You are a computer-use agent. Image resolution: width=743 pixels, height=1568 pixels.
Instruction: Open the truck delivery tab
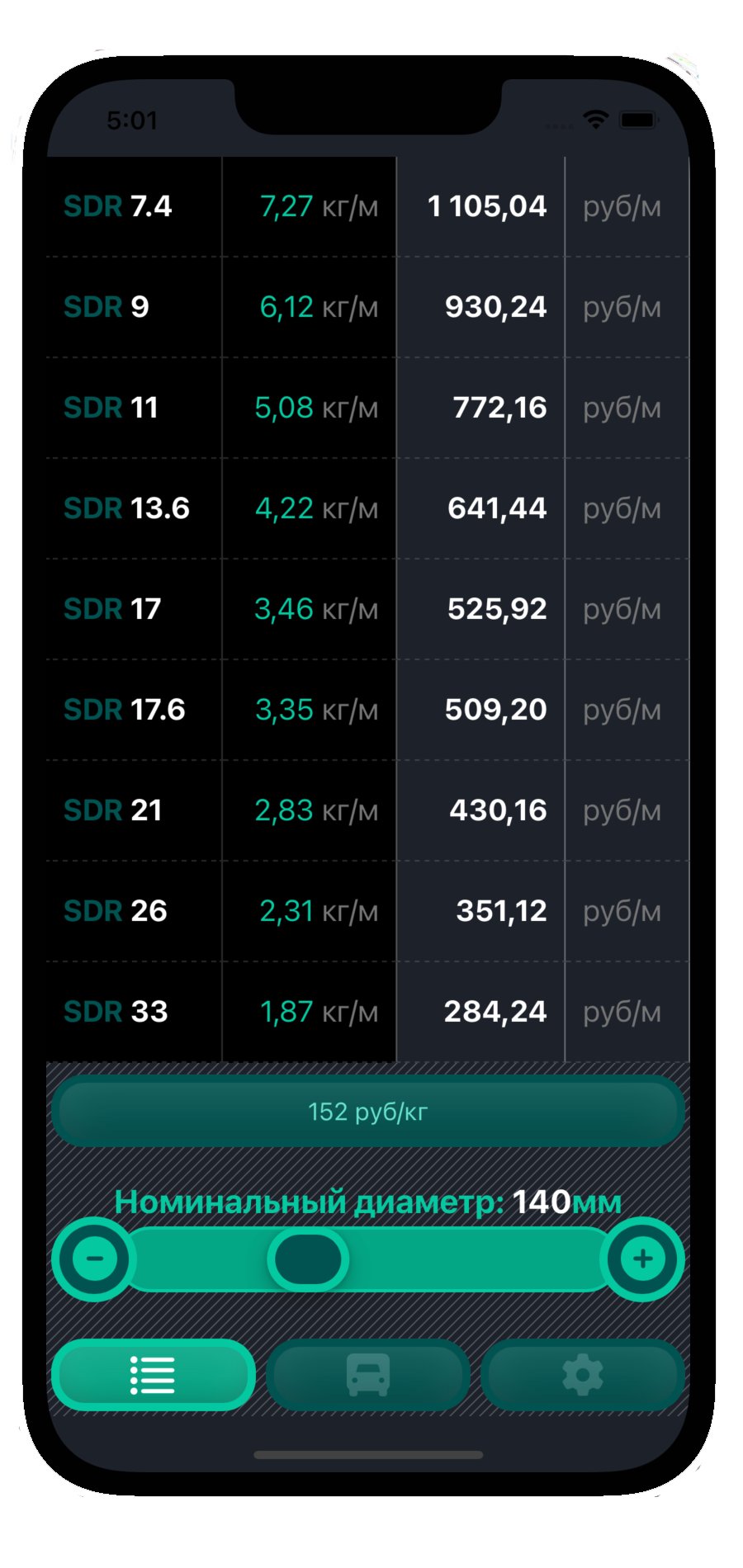tap(368, 1375)
